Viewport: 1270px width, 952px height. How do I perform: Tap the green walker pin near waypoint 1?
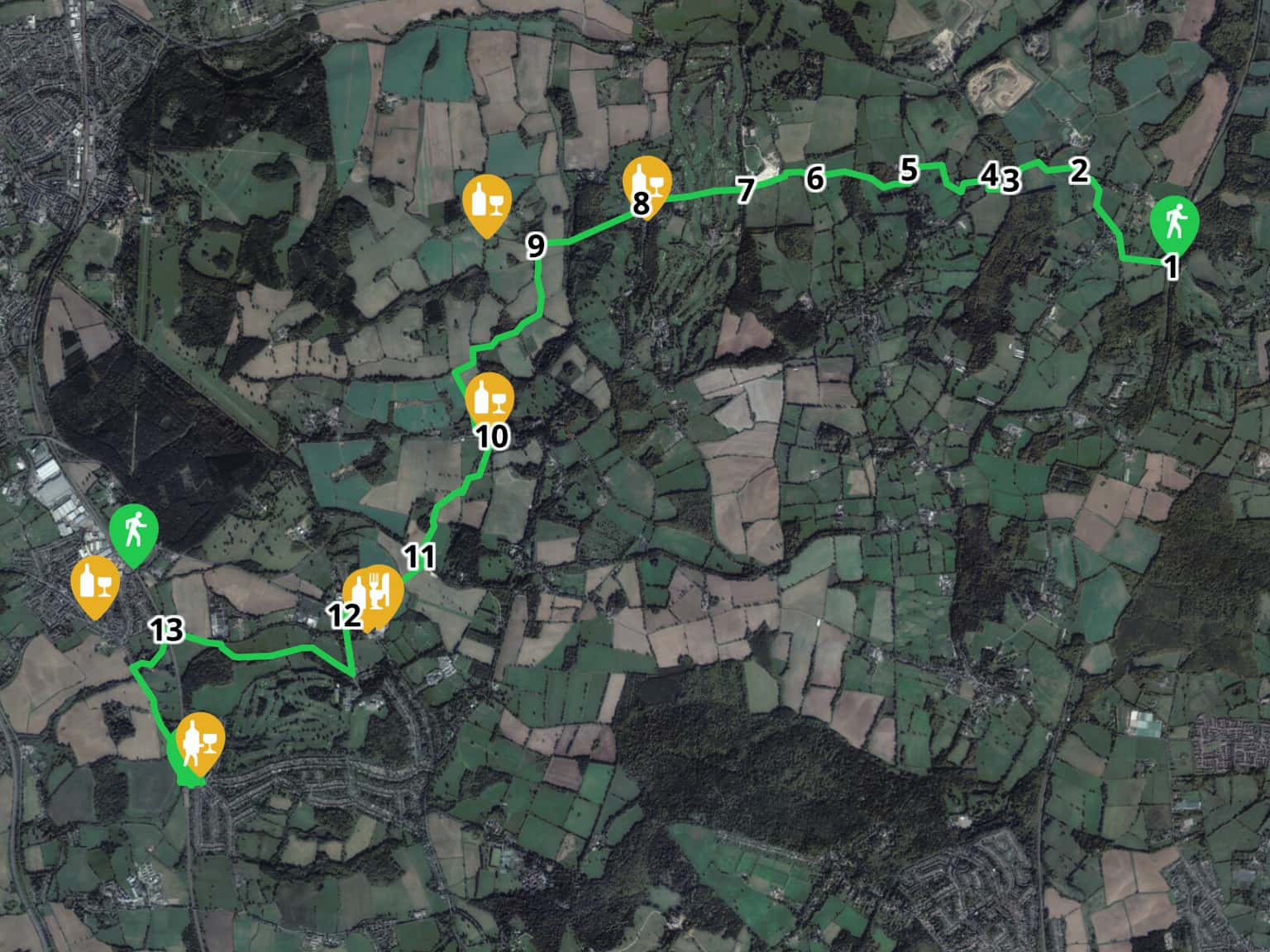point(1174,221)
